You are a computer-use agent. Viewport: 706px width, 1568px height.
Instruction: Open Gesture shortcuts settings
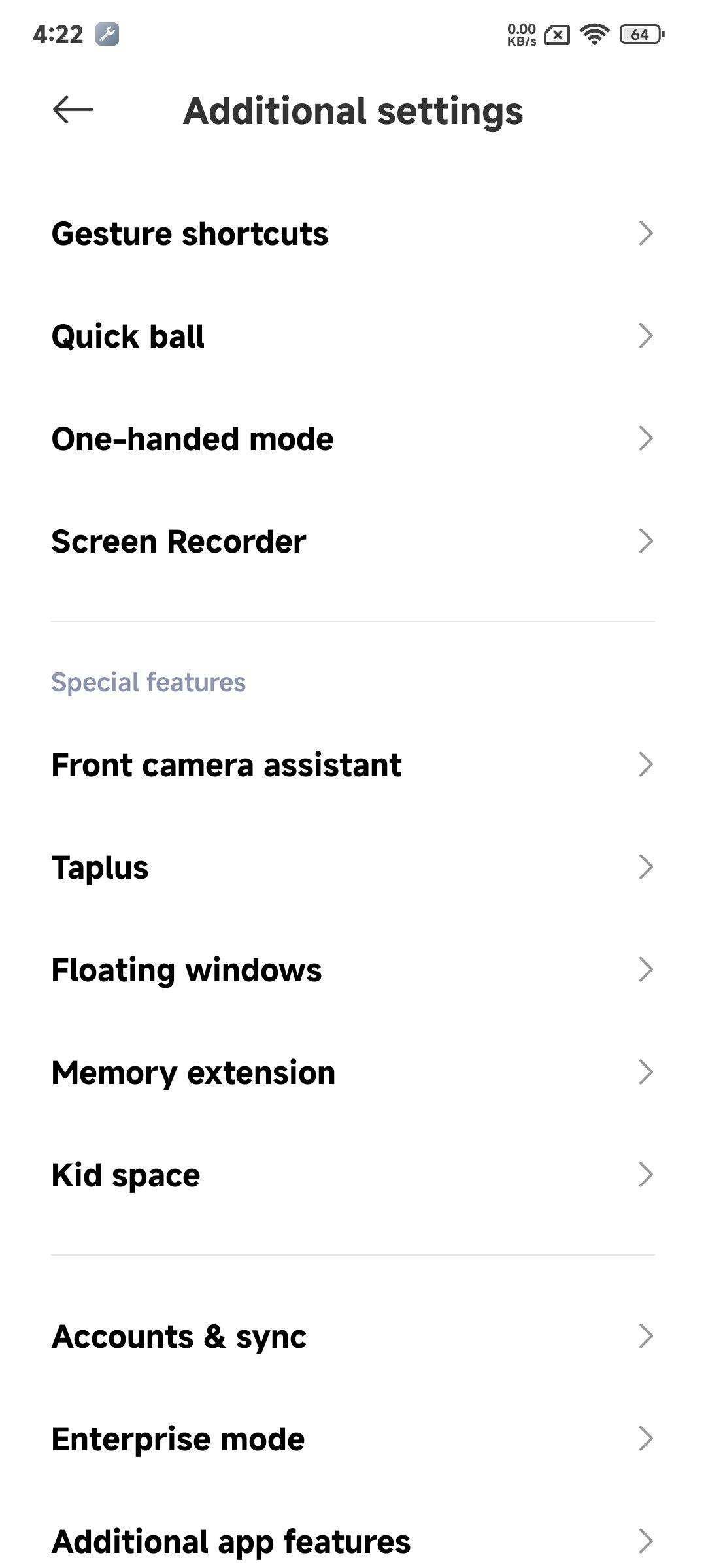pos(353,233)
